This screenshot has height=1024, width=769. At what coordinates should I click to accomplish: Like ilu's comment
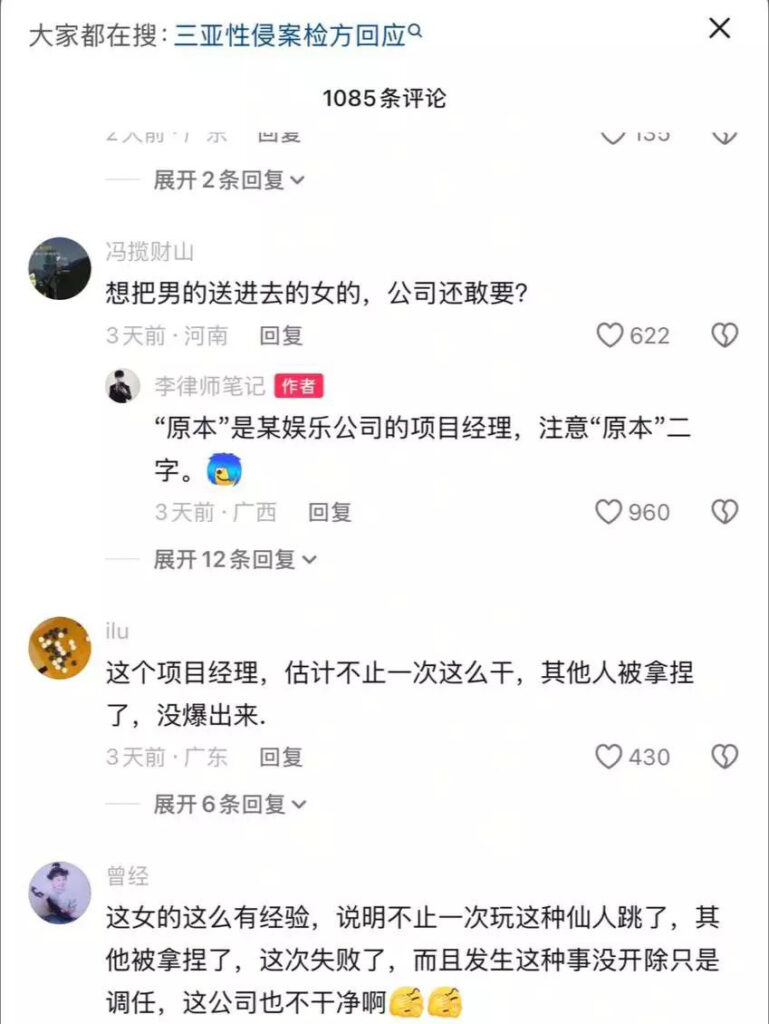(609, 757)
